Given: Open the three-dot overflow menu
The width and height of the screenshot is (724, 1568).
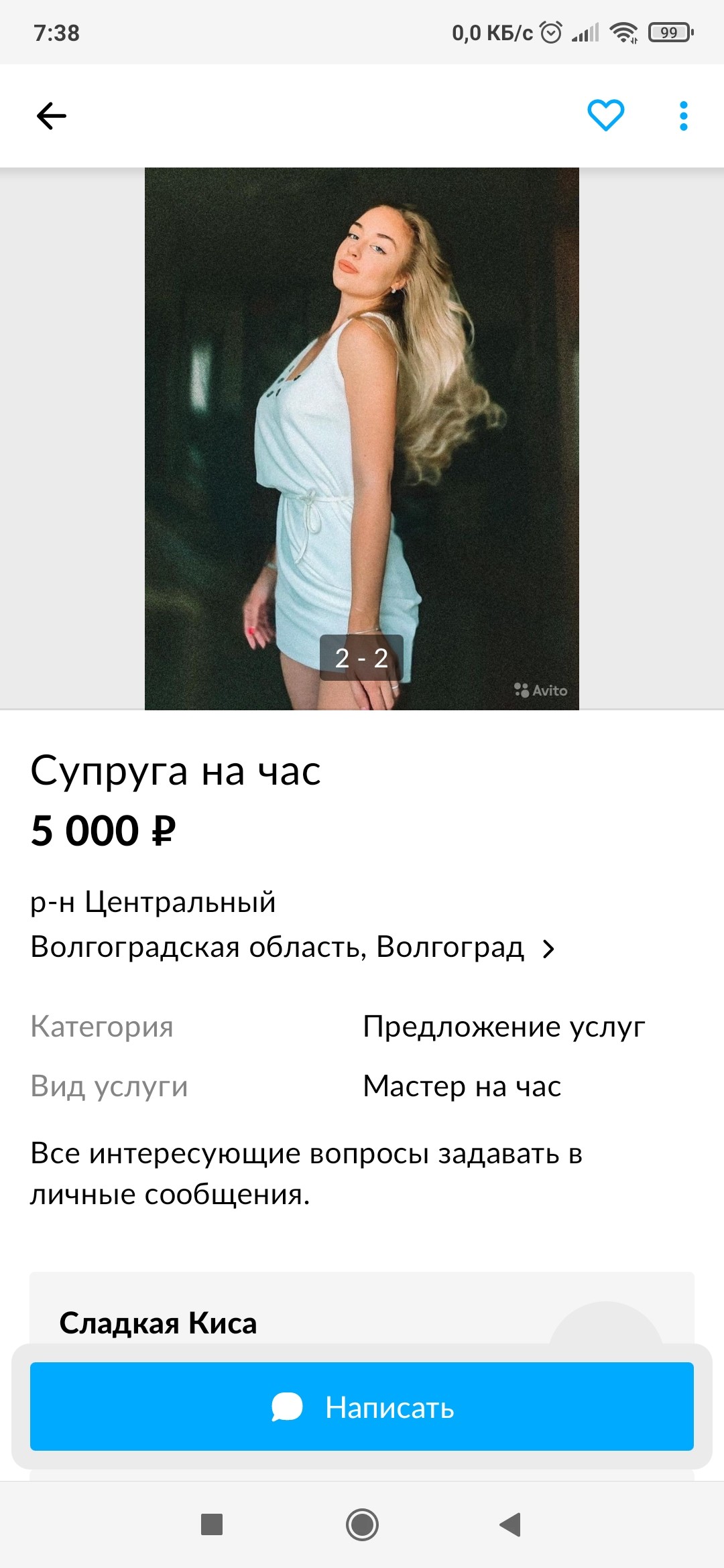Looking at the screenshot, I should 683,116.
